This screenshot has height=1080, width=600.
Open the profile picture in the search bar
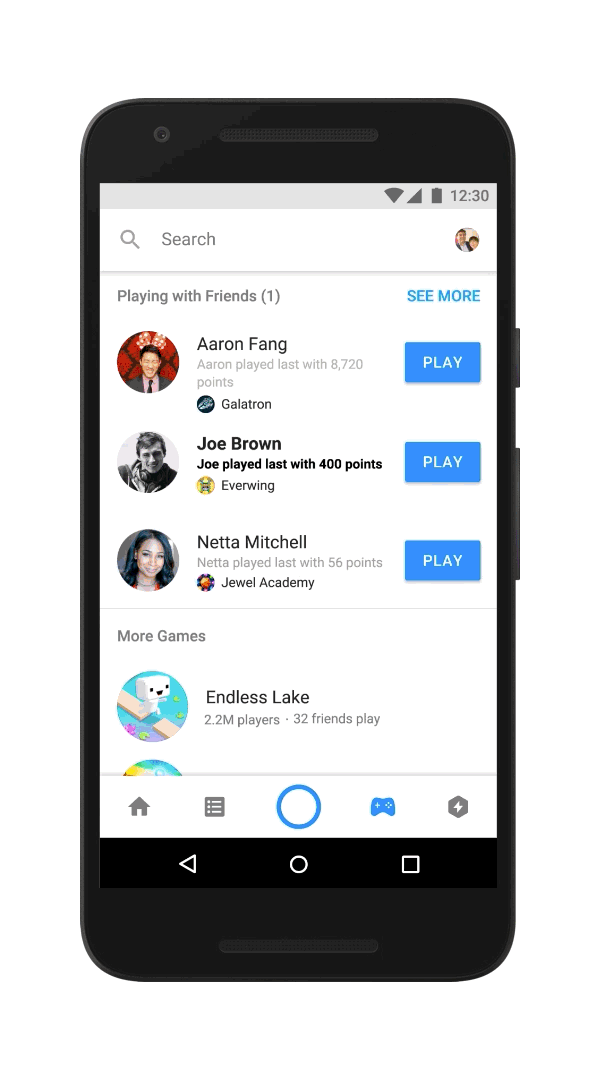click(466, 240)
